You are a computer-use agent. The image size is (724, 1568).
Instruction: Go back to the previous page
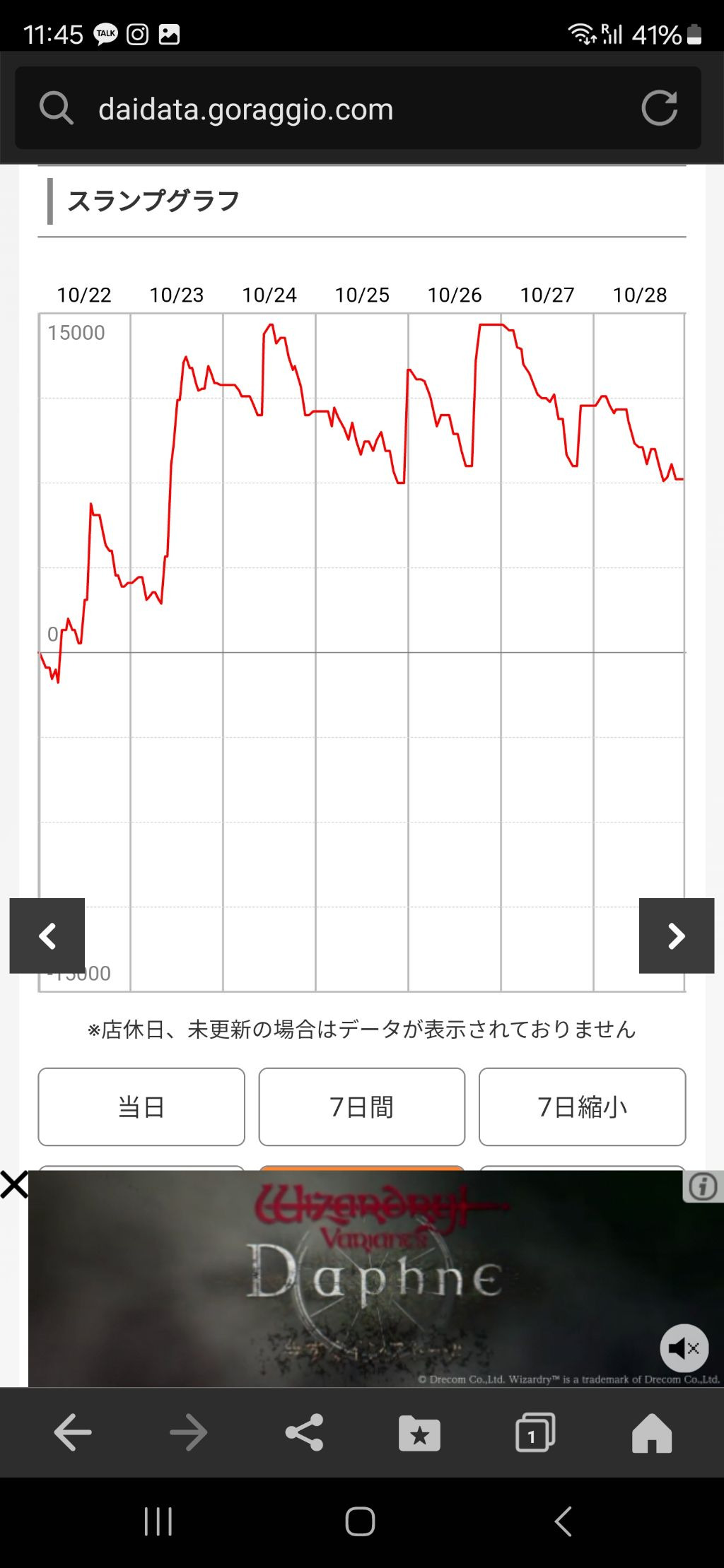pos(73,1433)
